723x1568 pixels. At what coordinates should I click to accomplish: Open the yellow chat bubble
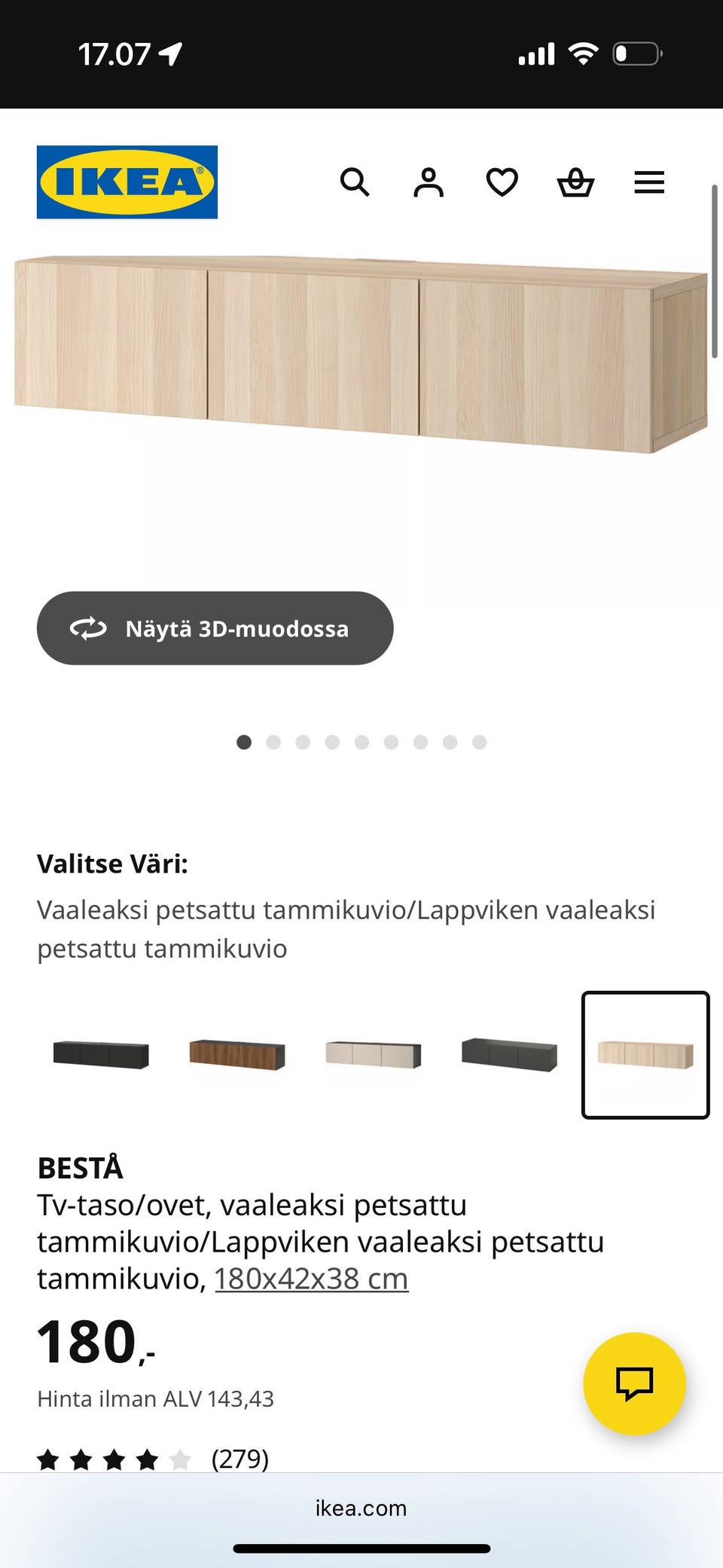tap(635, 1383)
